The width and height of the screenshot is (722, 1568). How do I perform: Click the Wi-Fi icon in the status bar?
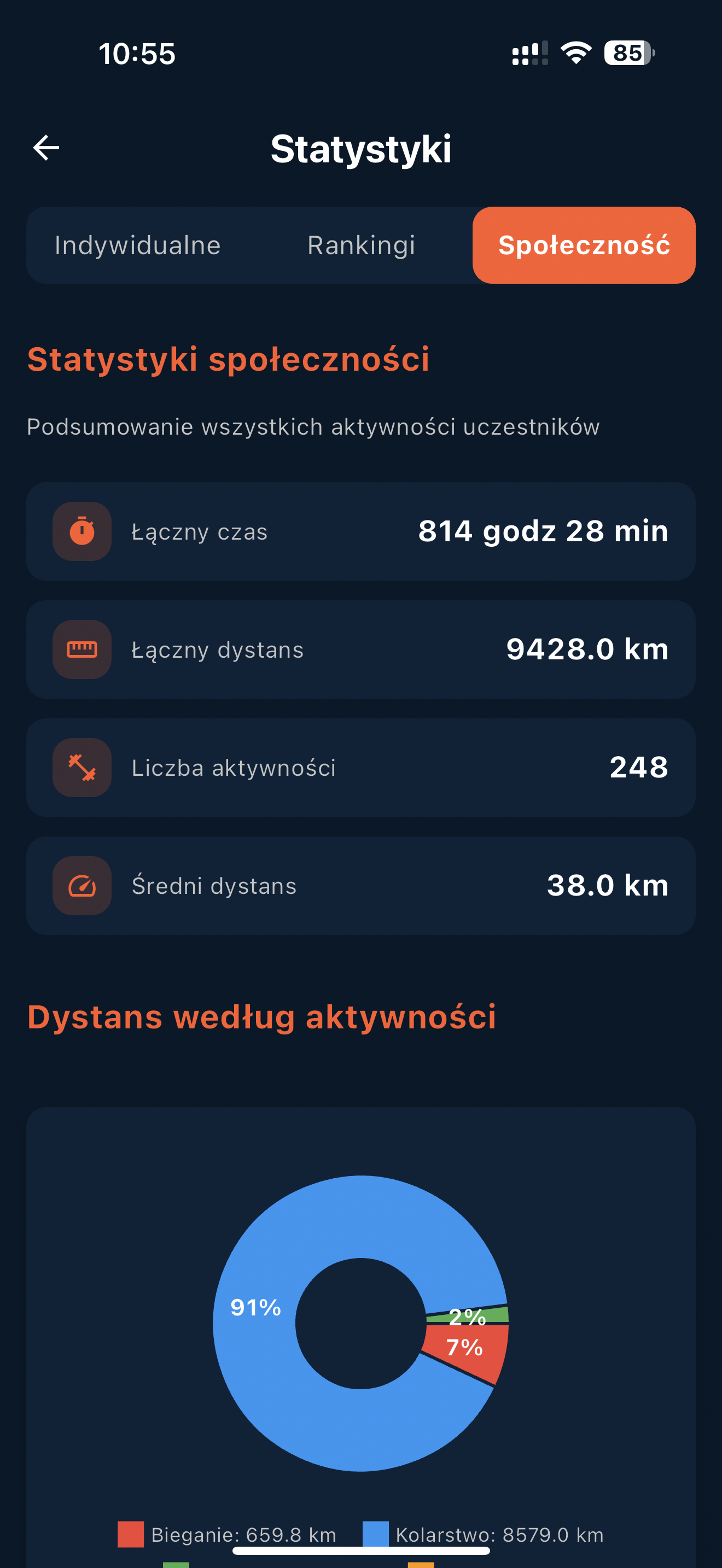coord(575,54)
